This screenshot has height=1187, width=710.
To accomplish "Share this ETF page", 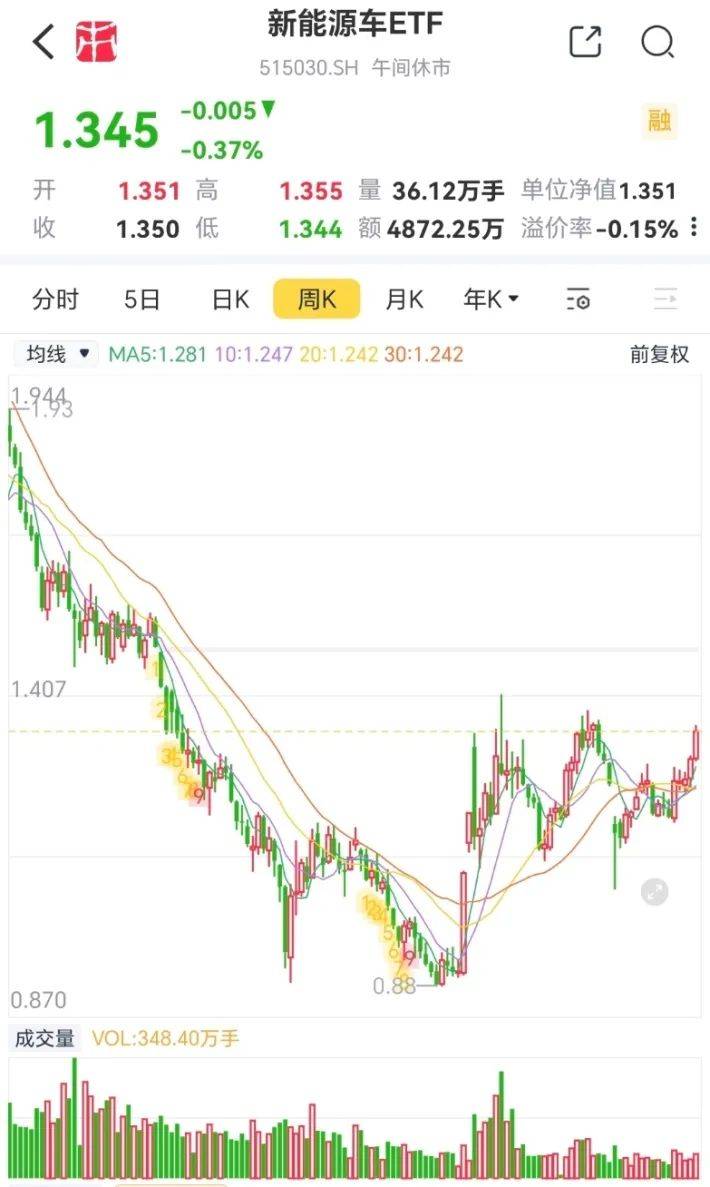I will 585,42.
